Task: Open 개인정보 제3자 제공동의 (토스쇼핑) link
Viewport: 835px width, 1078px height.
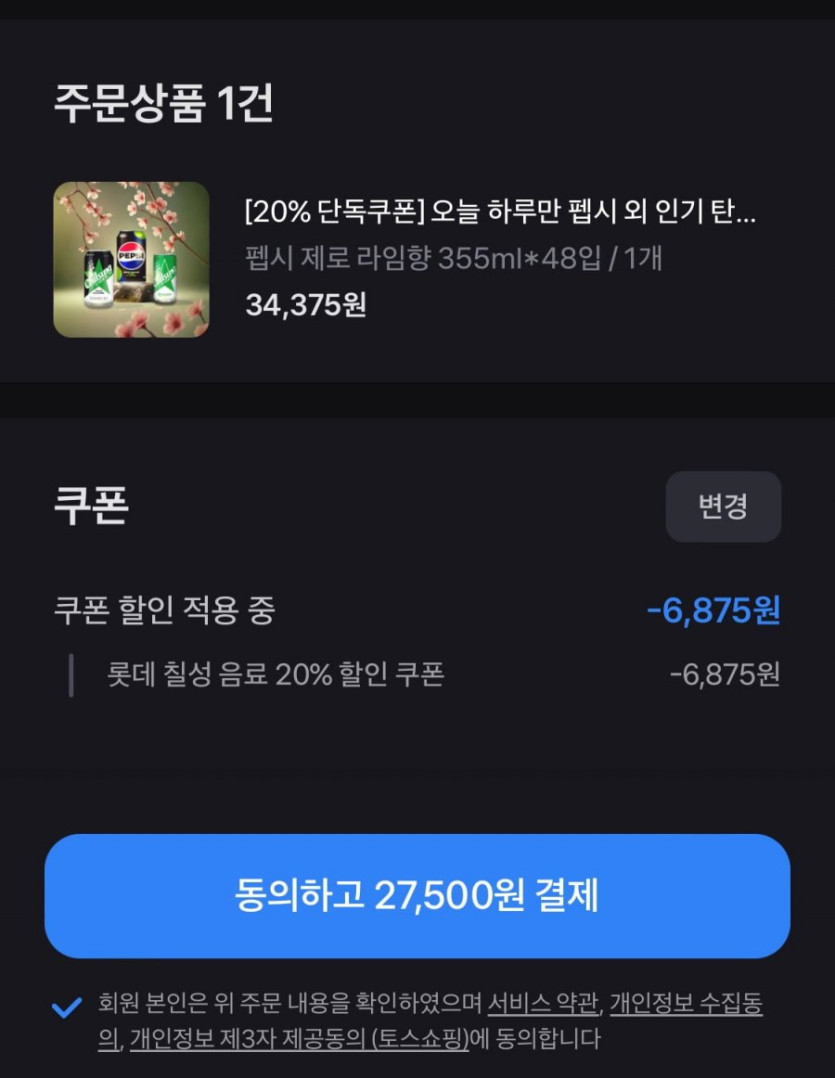Action: tap(299, 1039)
